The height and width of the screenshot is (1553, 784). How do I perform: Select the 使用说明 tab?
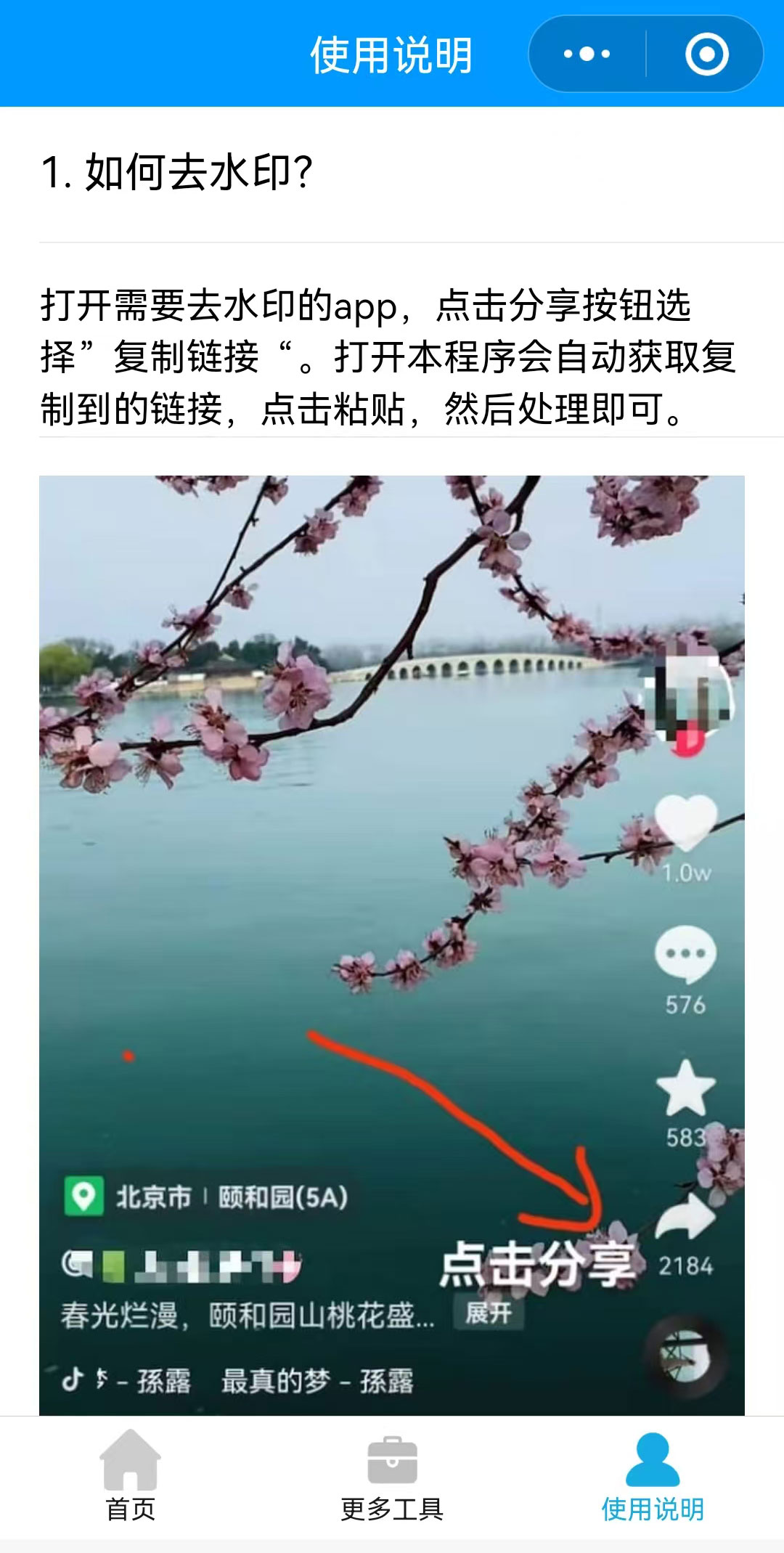coord(653,1477)
